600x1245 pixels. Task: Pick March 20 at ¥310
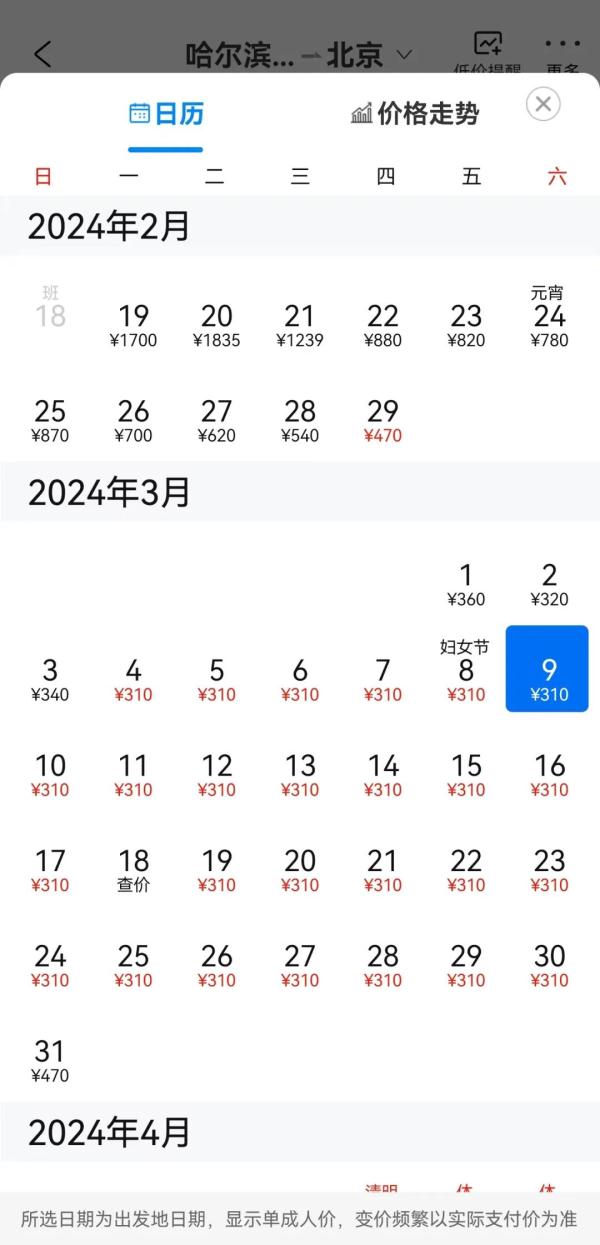pos(300,870)
